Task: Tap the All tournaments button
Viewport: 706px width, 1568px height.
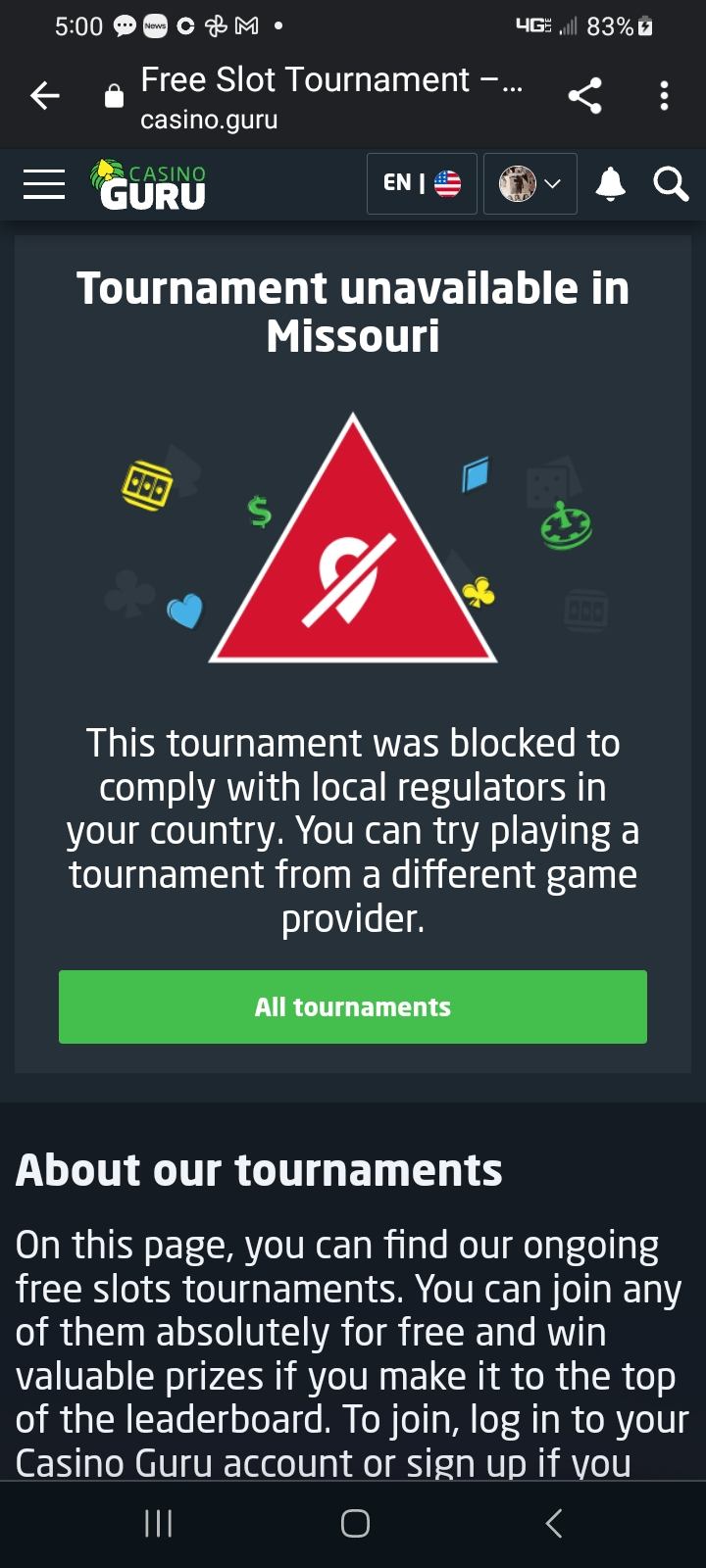Action: (x=353, y=1006)
